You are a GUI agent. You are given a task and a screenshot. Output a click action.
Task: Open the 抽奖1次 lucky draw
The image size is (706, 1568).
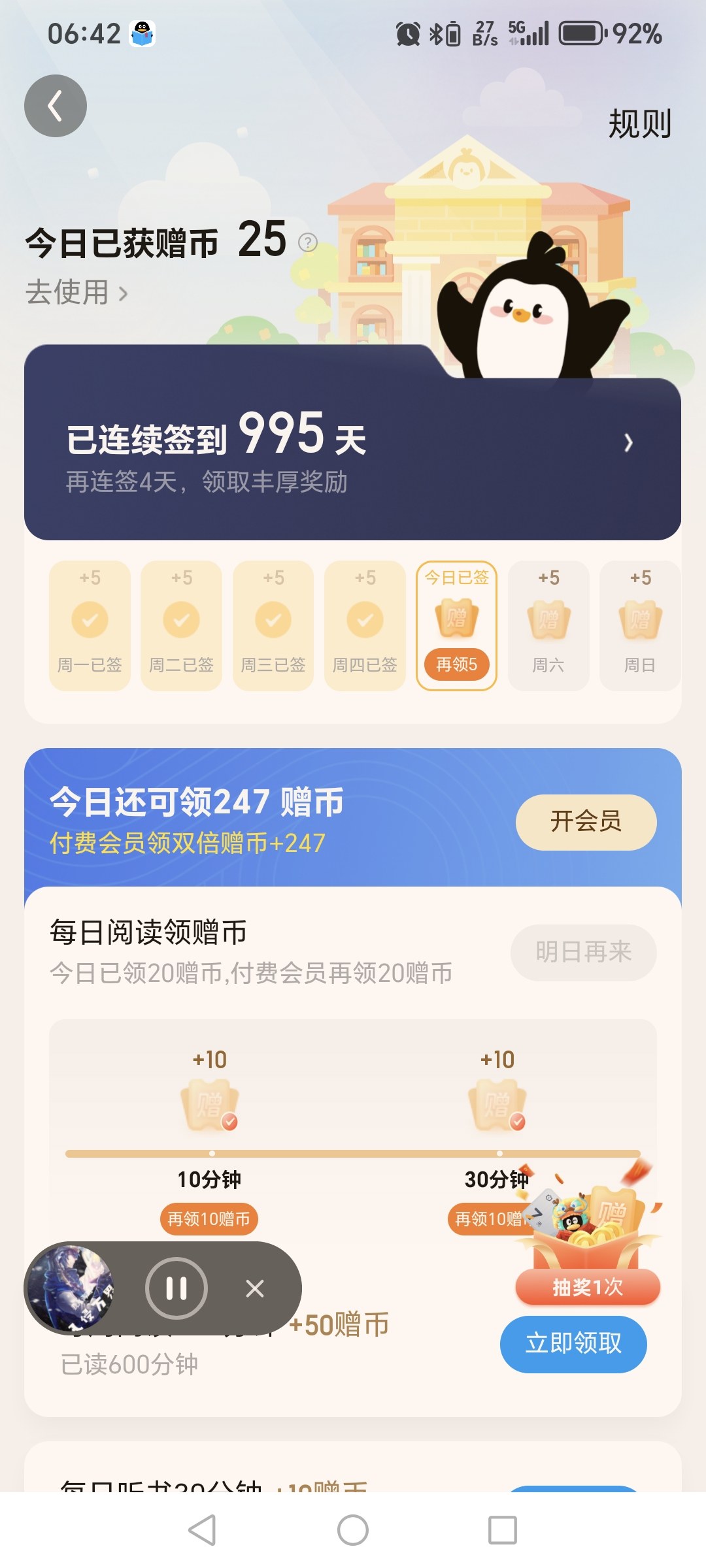coord(587,1286)
